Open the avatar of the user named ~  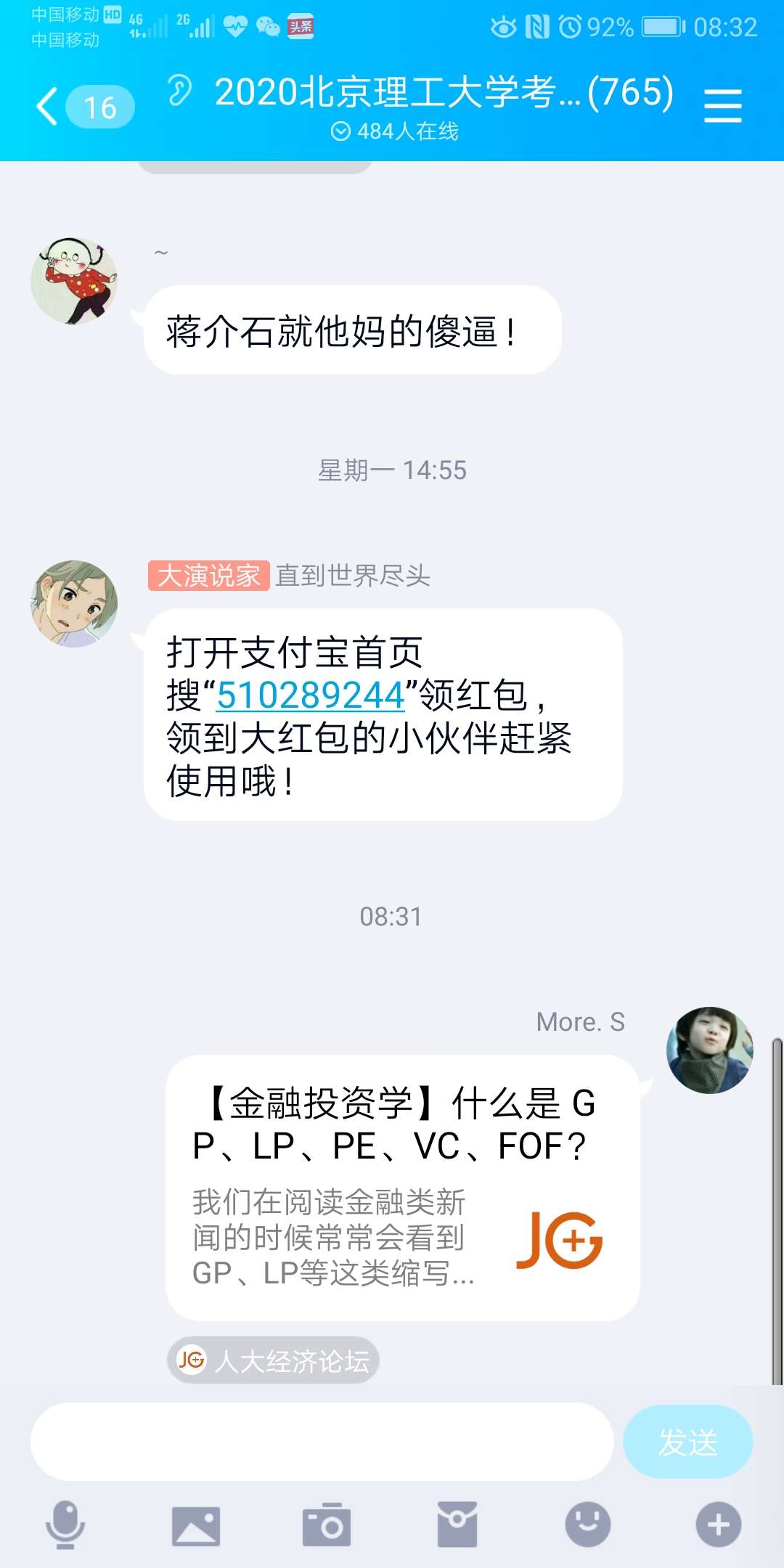click(x=74, y=281)
